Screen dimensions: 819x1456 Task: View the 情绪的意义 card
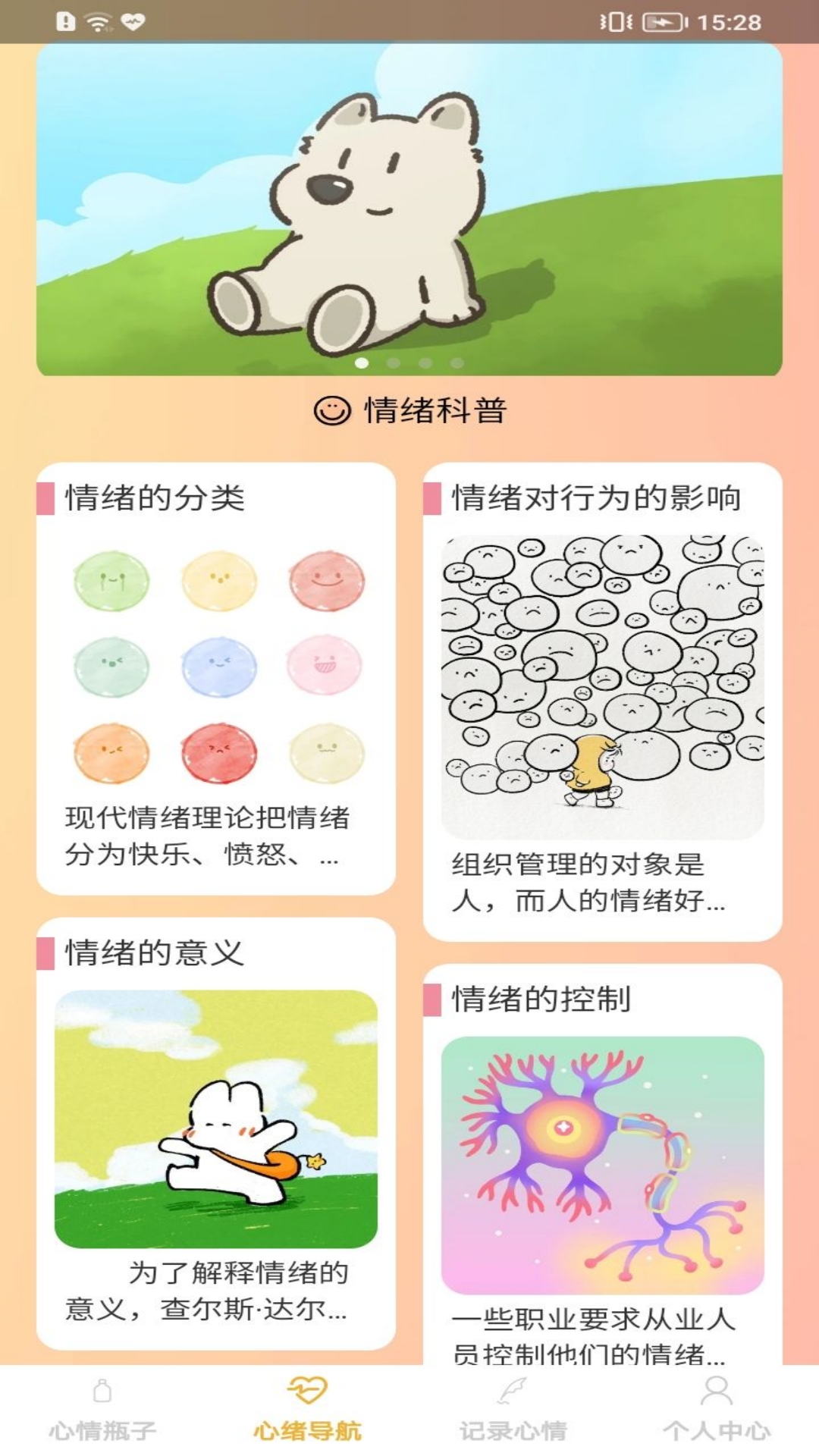coord(216,1134)
